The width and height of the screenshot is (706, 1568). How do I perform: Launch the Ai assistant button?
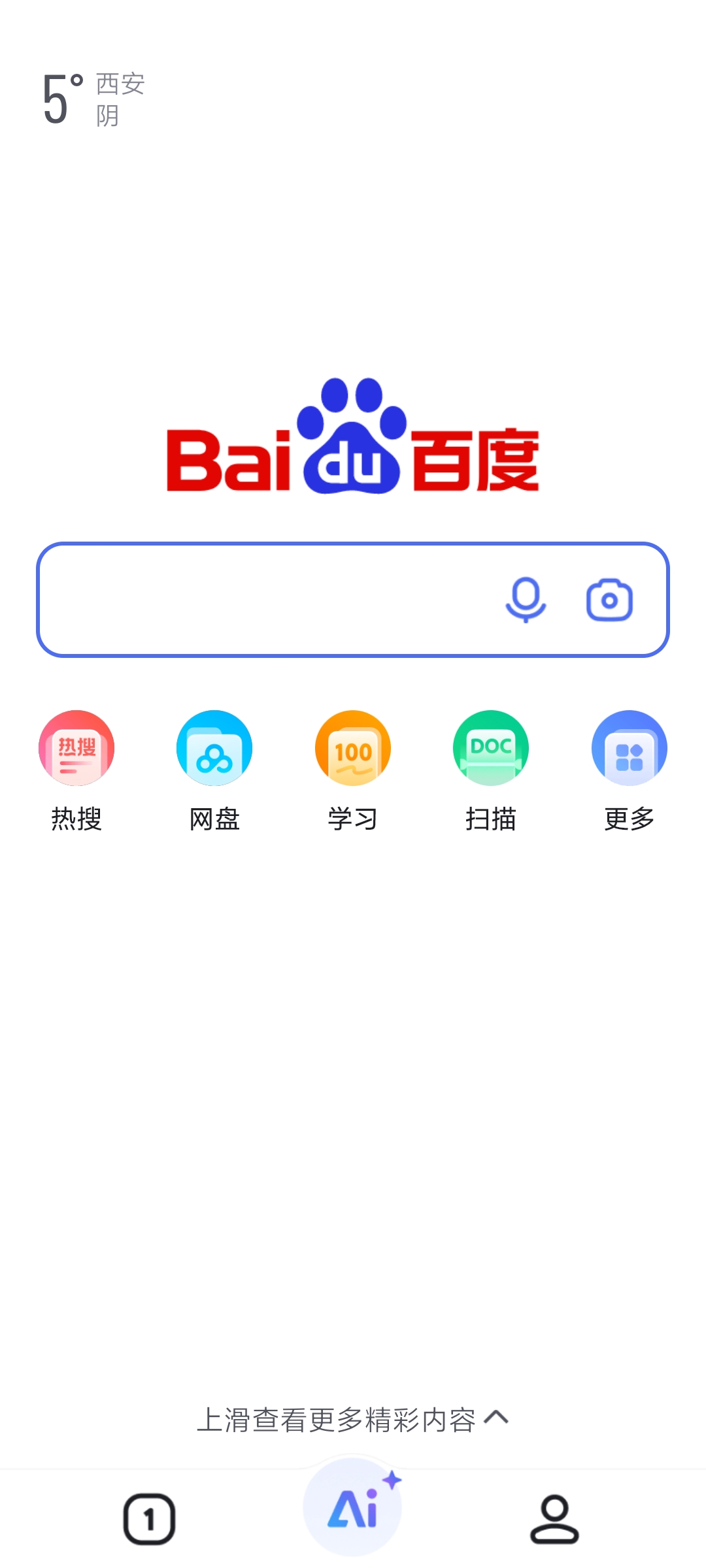353,1507
